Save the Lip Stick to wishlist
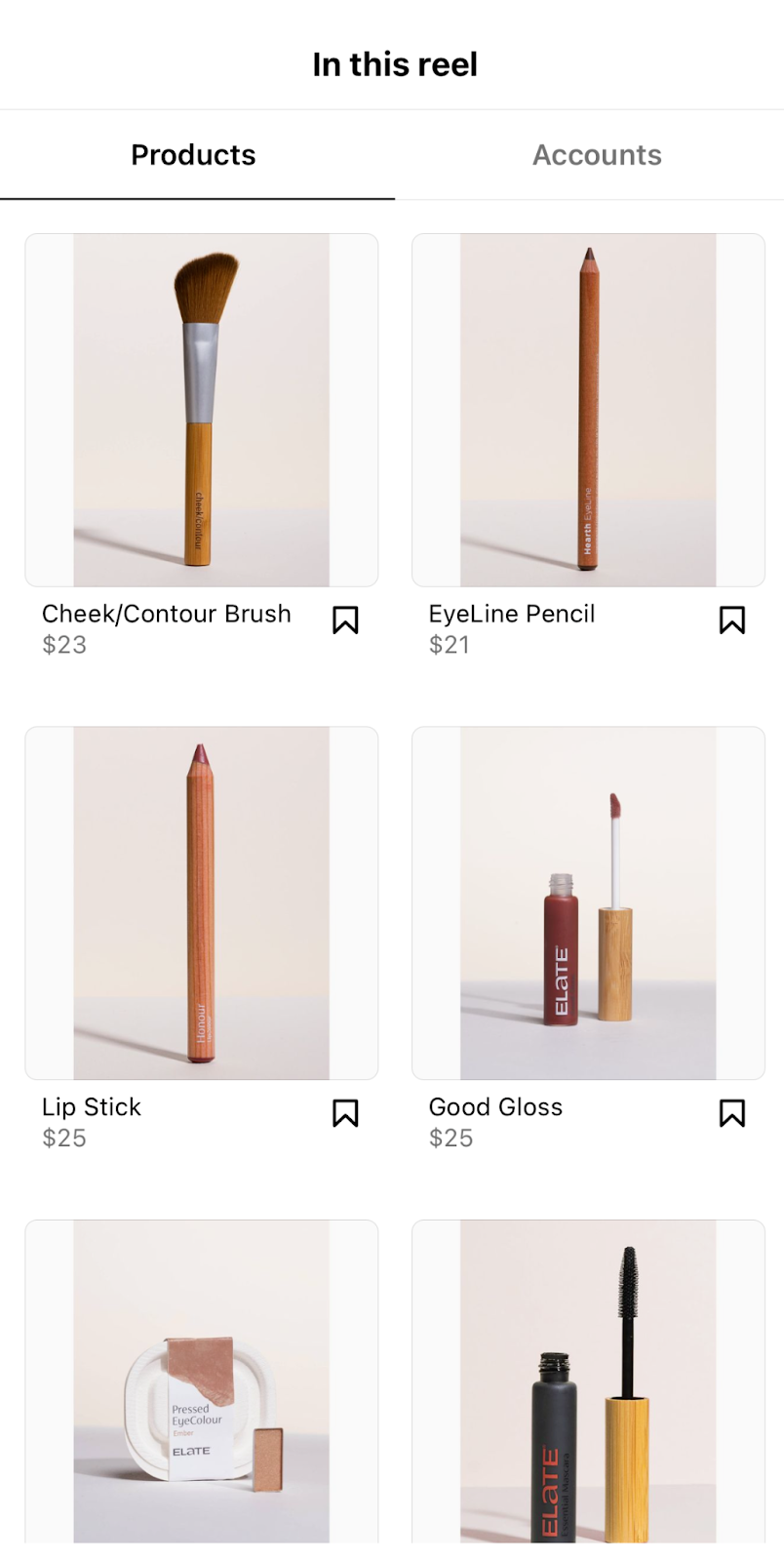 point(345,1113)
